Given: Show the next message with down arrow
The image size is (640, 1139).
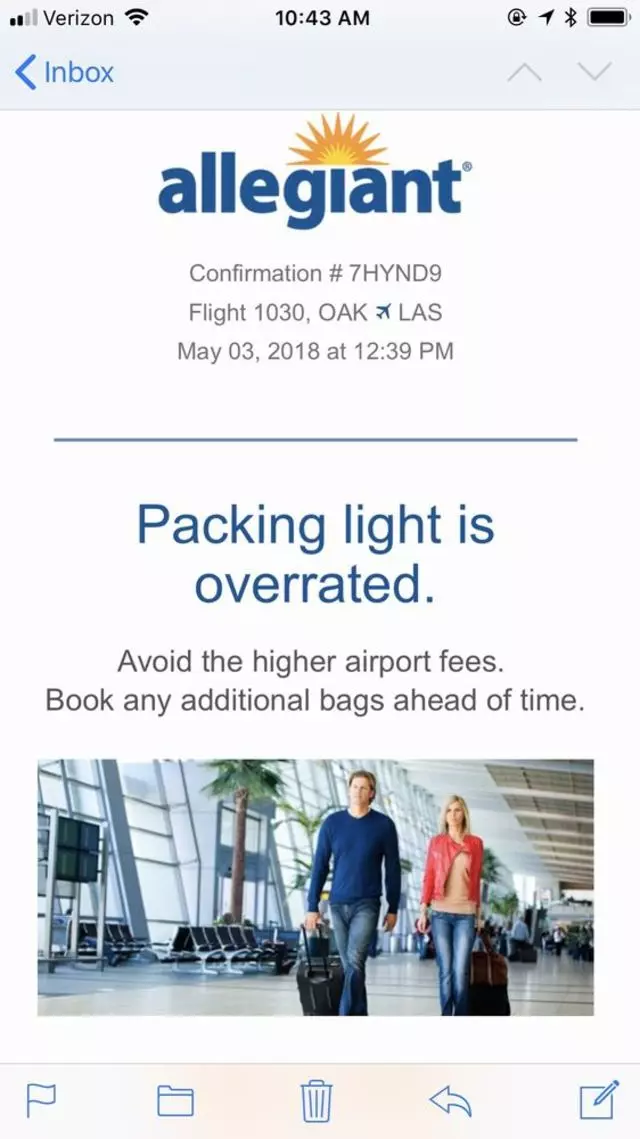Looking at the screenshot, I should [x=595, y=72].
